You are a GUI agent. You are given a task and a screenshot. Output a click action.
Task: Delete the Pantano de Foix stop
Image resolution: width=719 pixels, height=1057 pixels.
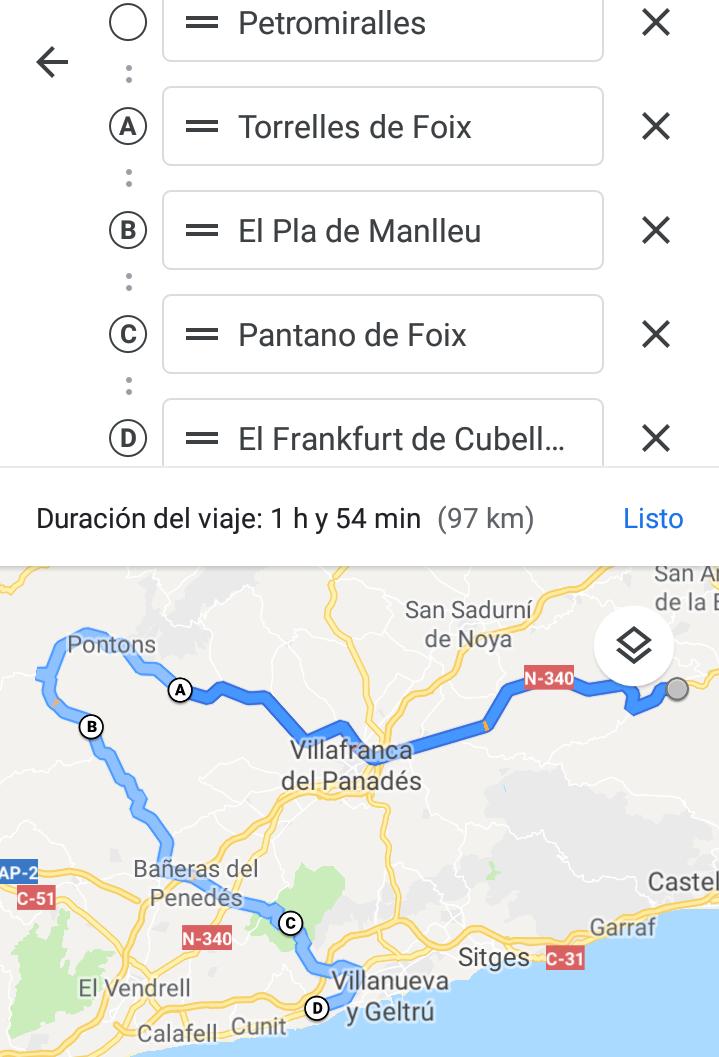655,334
